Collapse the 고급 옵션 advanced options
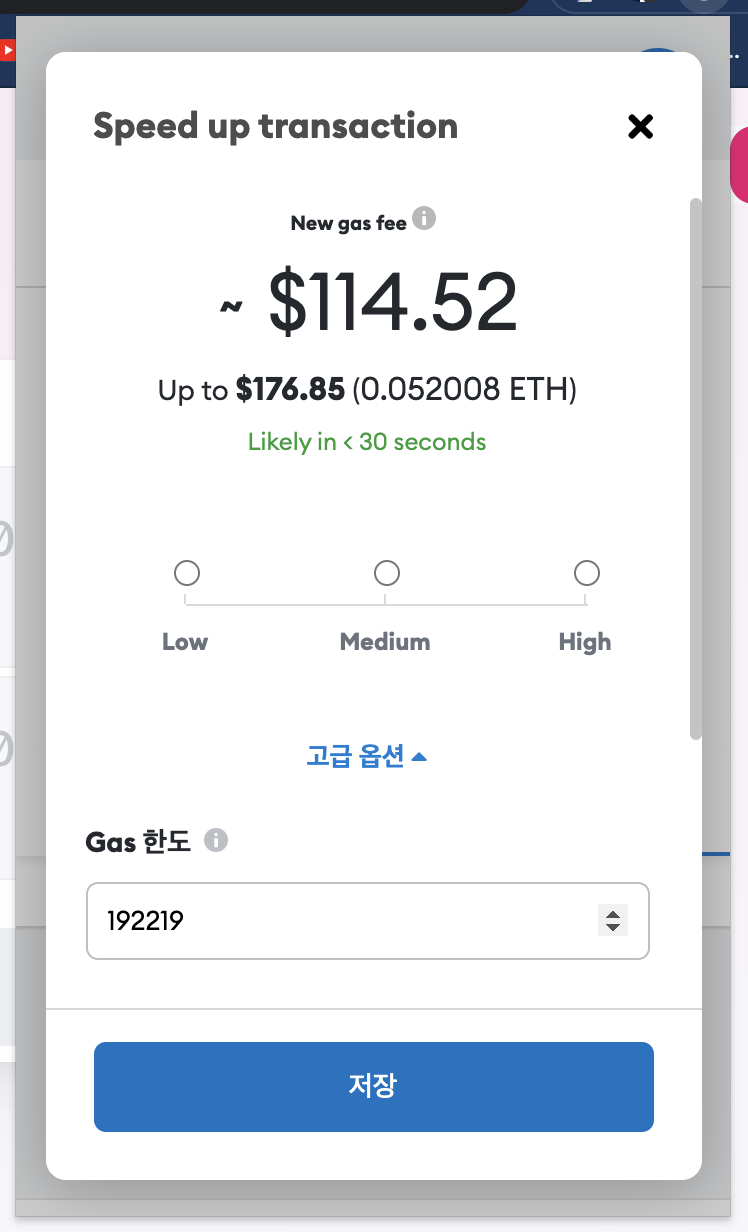This screenshot has width=748, height=1232. point(367,757)
